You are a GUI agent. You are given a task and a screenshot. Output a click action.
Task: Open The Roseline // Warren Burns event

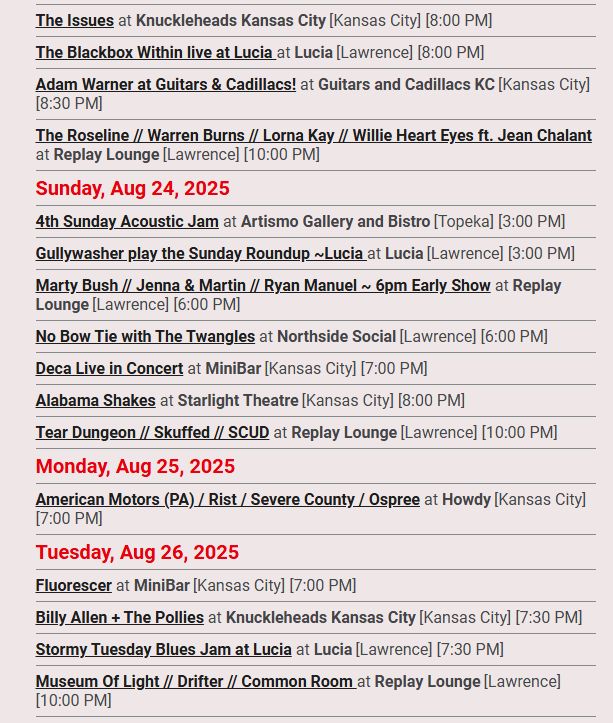[x=313, y=135]
